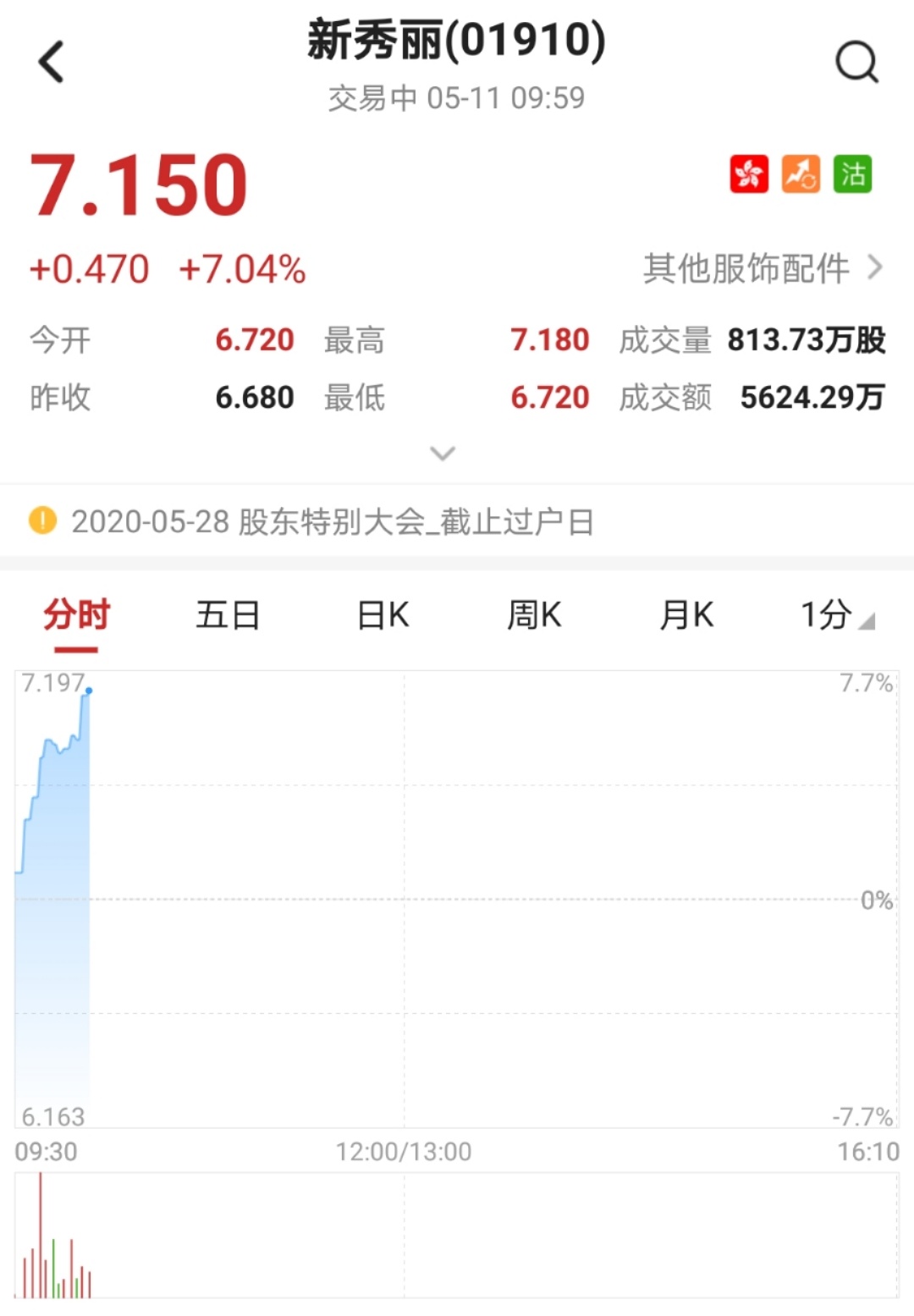Tap the green 沽 short-sell badge
914x1316 pixels.
click(852, 174)
